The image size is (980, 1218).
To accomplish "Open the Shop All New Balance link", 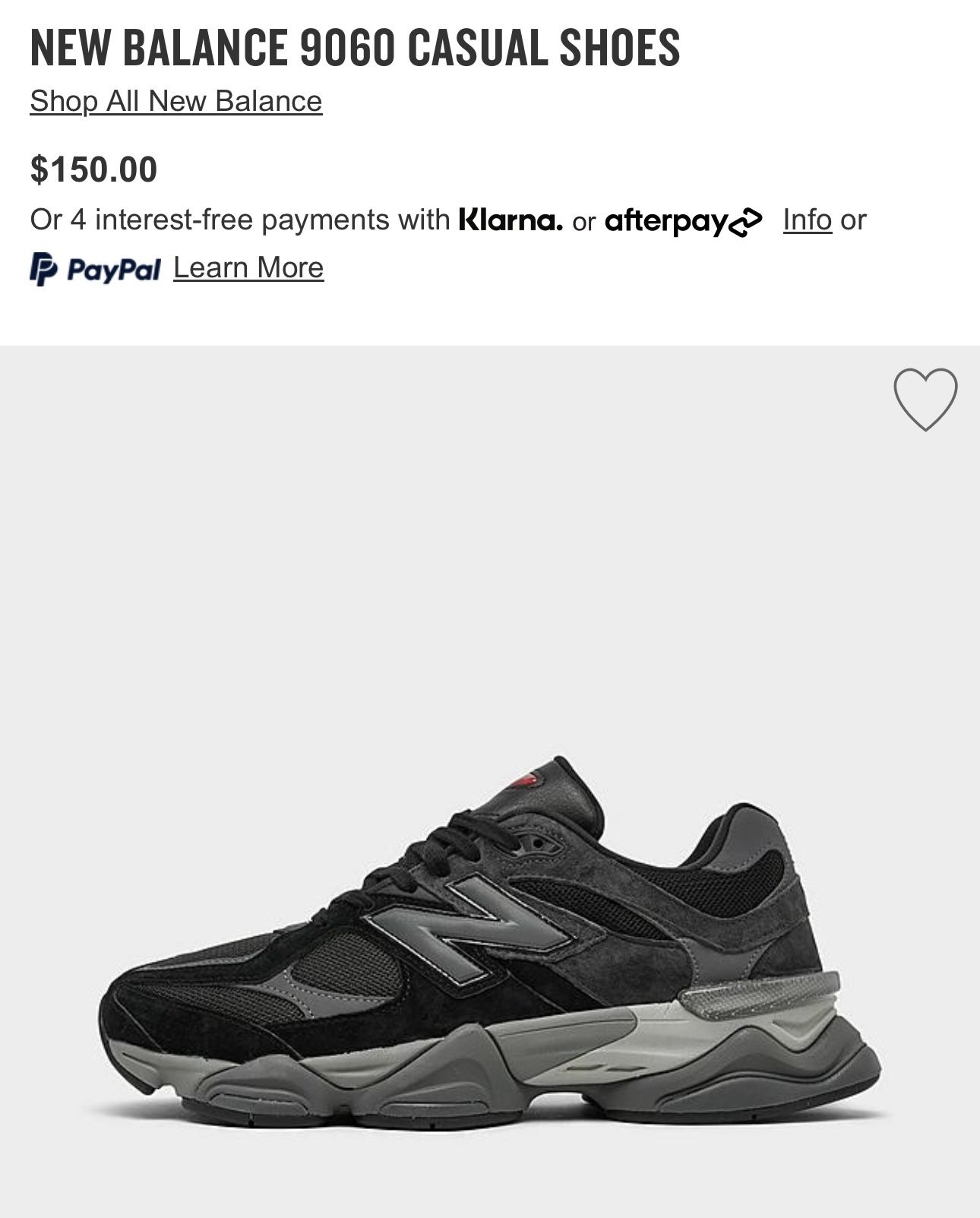I will [175, 101].
